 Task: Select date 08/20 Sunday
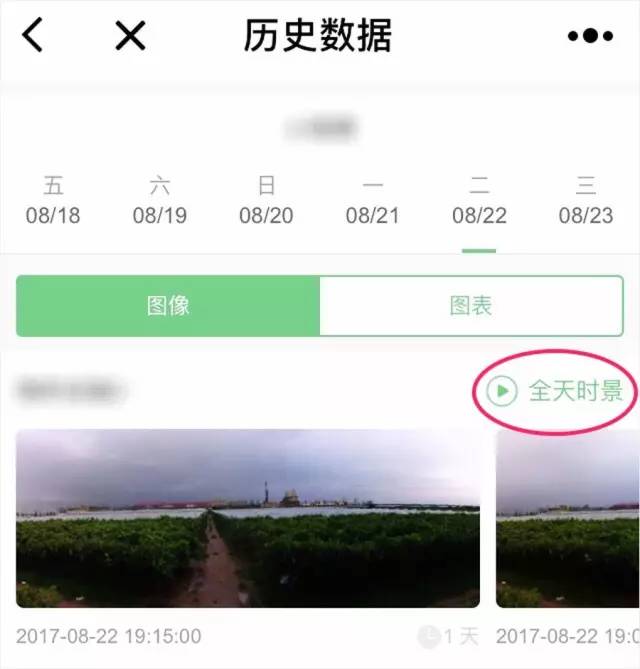click(x=266, y=201)
